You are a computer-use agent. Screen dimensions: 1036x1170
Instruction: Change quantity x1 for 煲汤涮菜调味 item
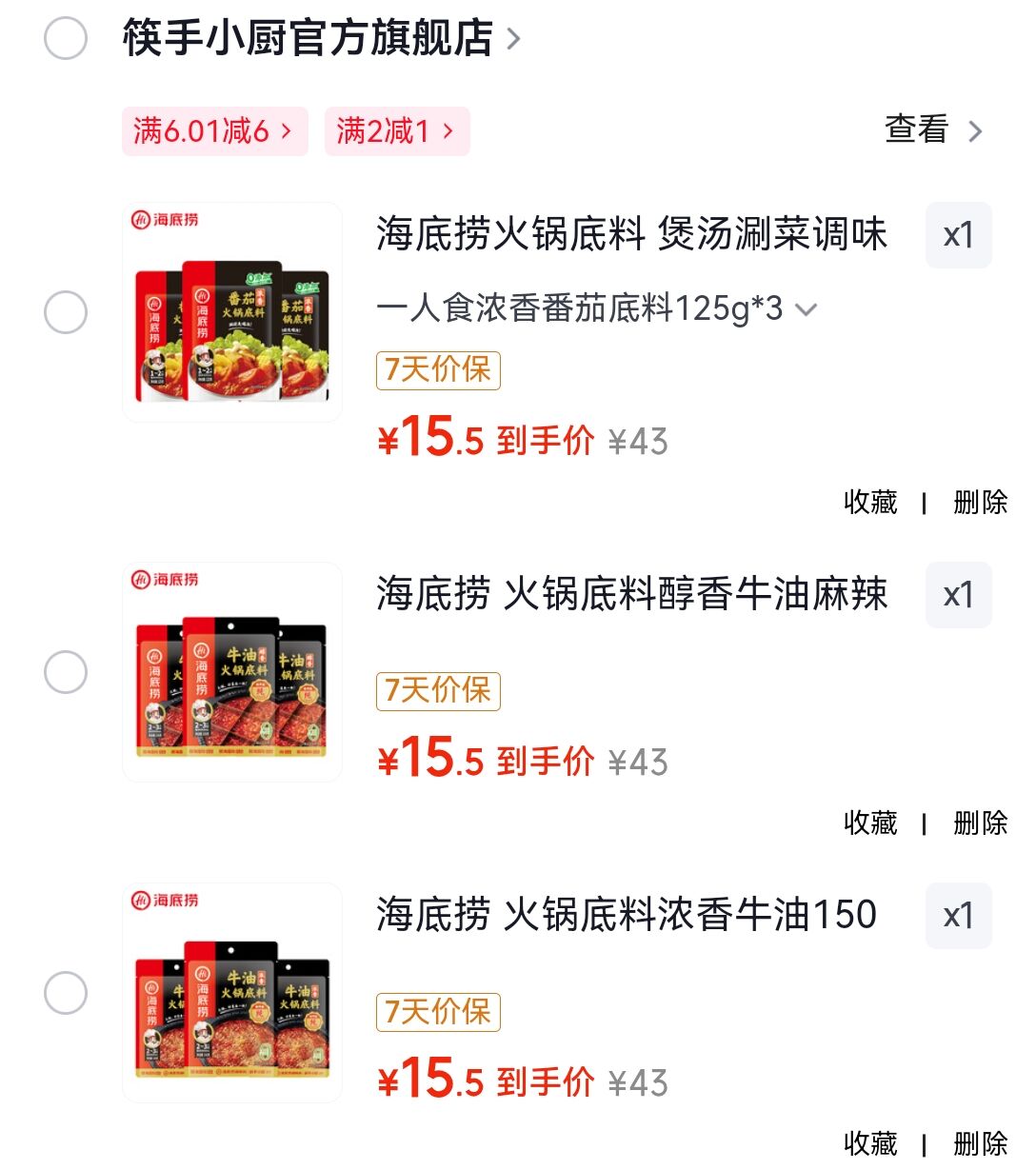click(x=958, y=235)
